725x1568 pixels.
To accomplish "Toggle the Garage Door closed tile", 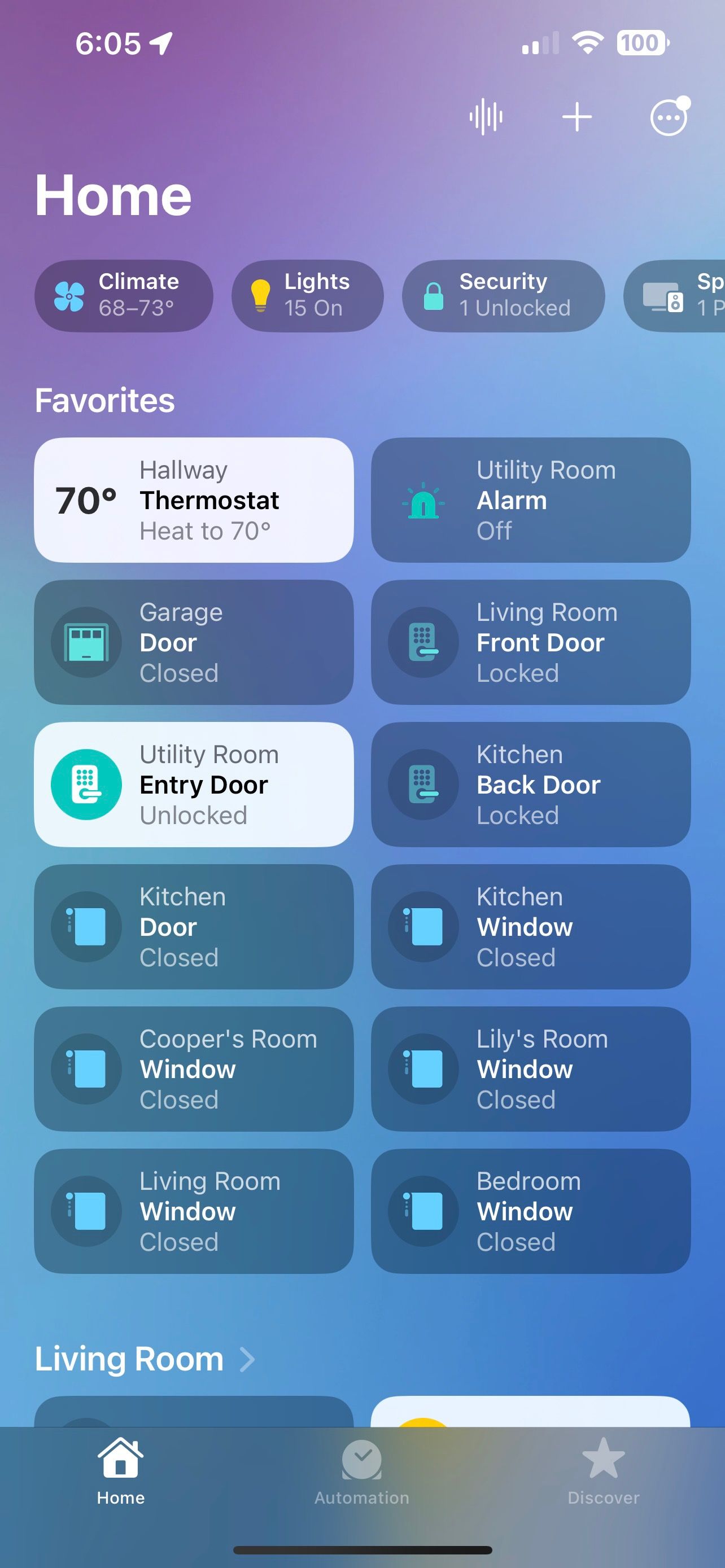I will pos(193,642).
